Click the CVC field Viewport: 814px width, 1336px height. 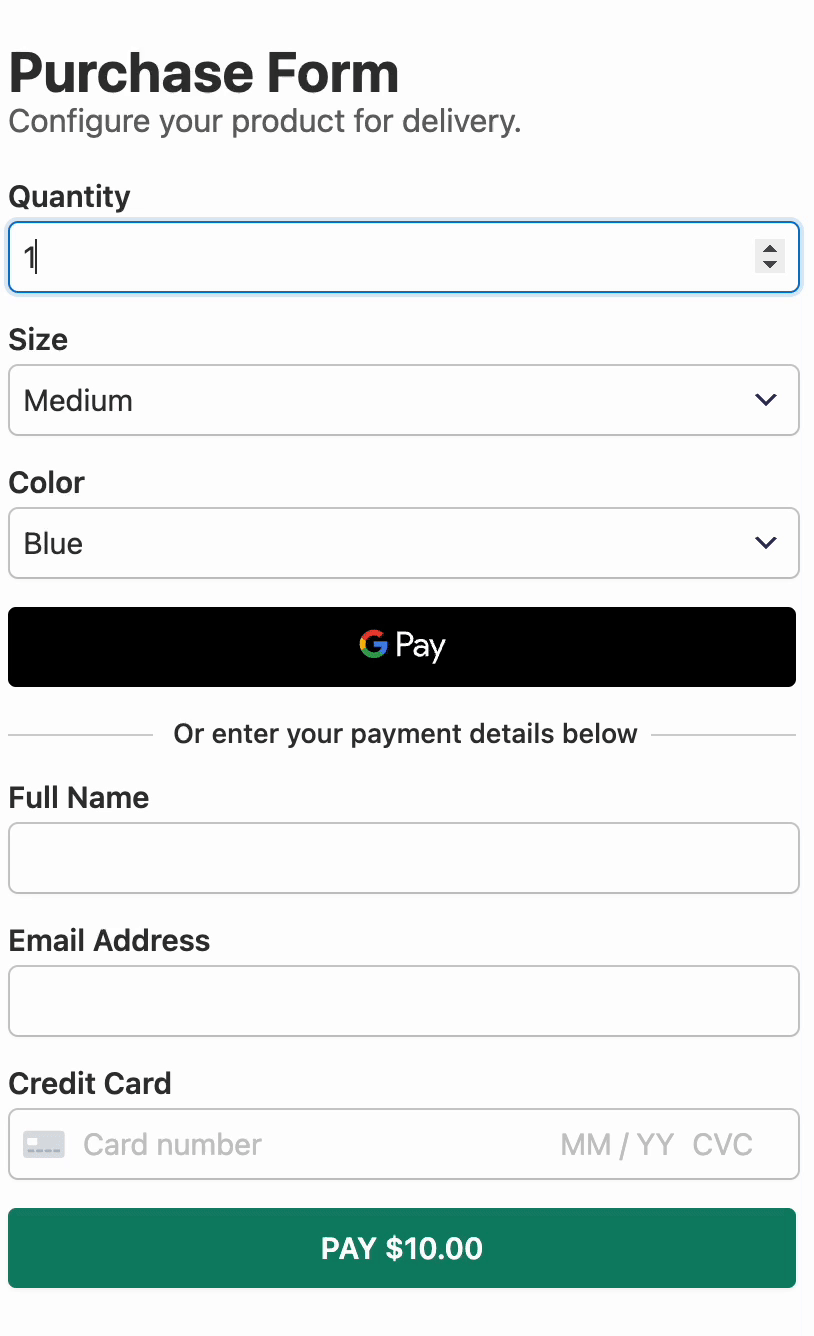pyautogui.click(x=722, y=1144)
